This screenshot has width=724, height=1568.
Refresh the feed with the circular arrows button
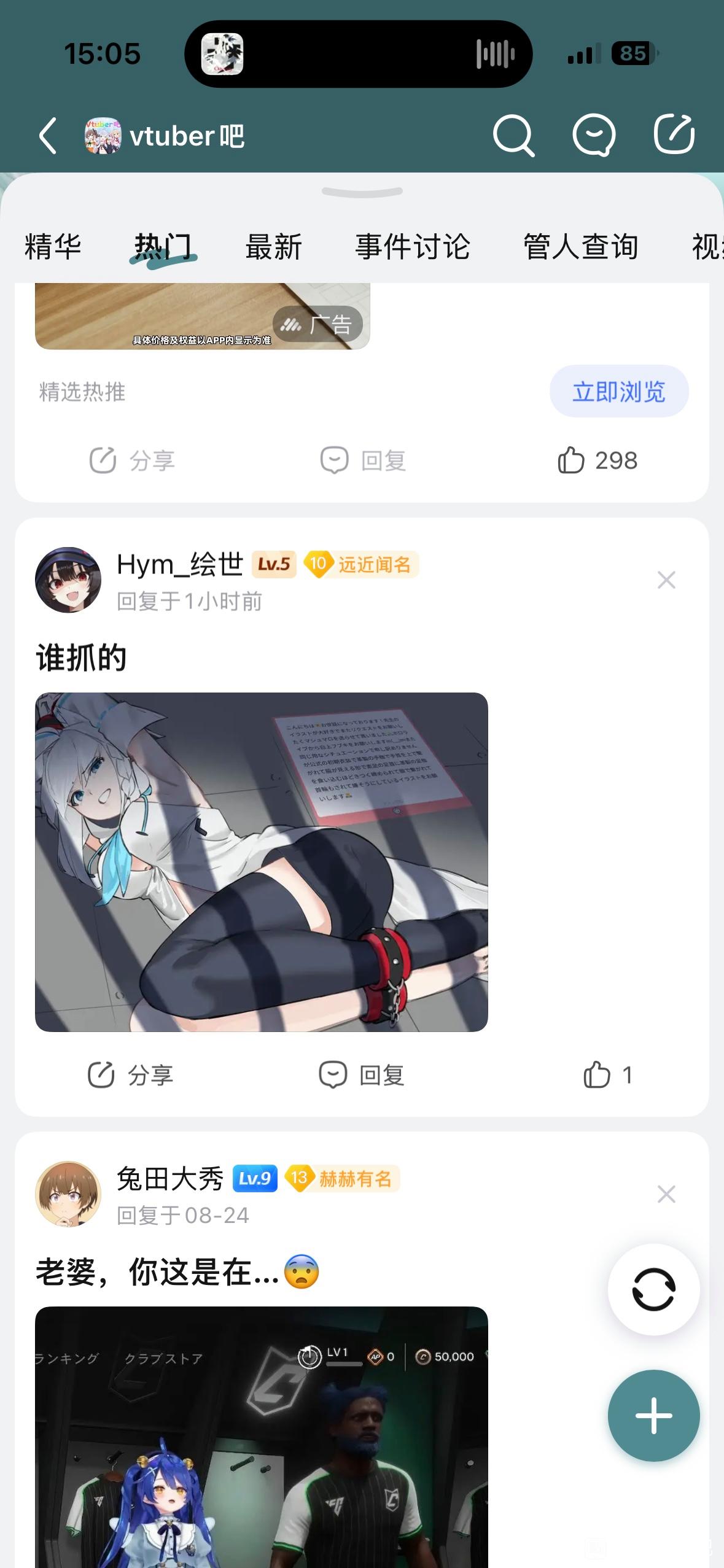click(653, 1289)
